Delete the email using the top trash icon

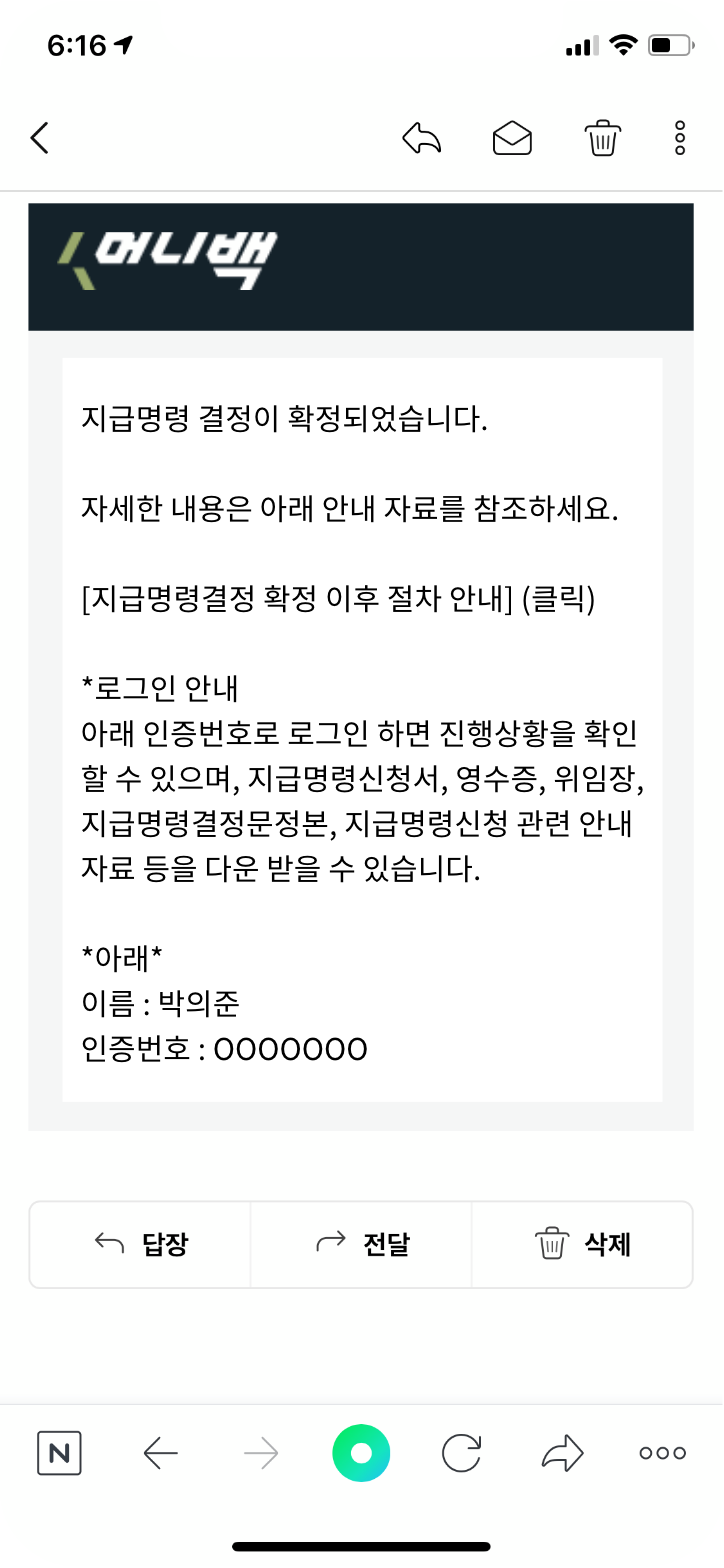pyautogui.click(x=603, y=138)
